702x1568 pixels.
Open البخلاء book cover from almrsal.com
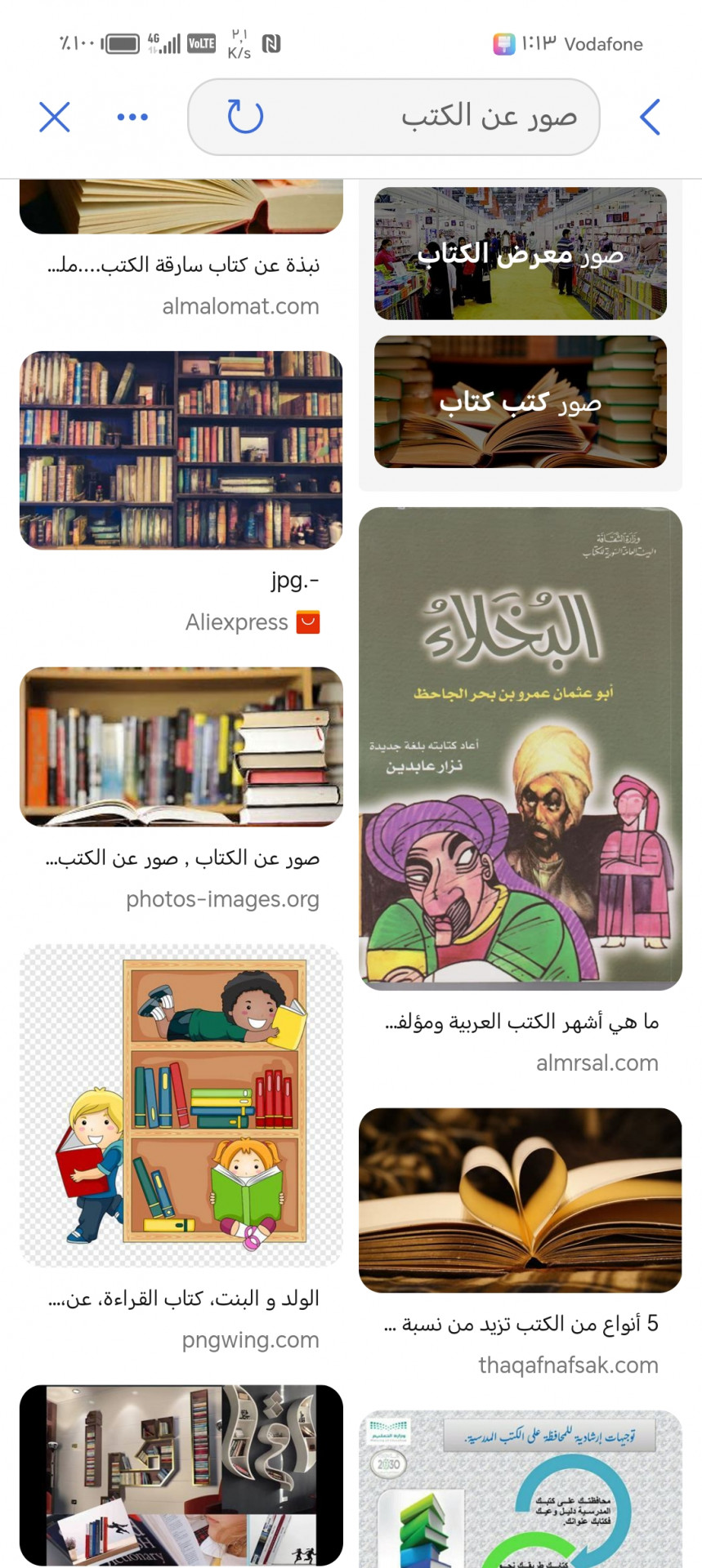pyautogui.click(x=521, y=748)
